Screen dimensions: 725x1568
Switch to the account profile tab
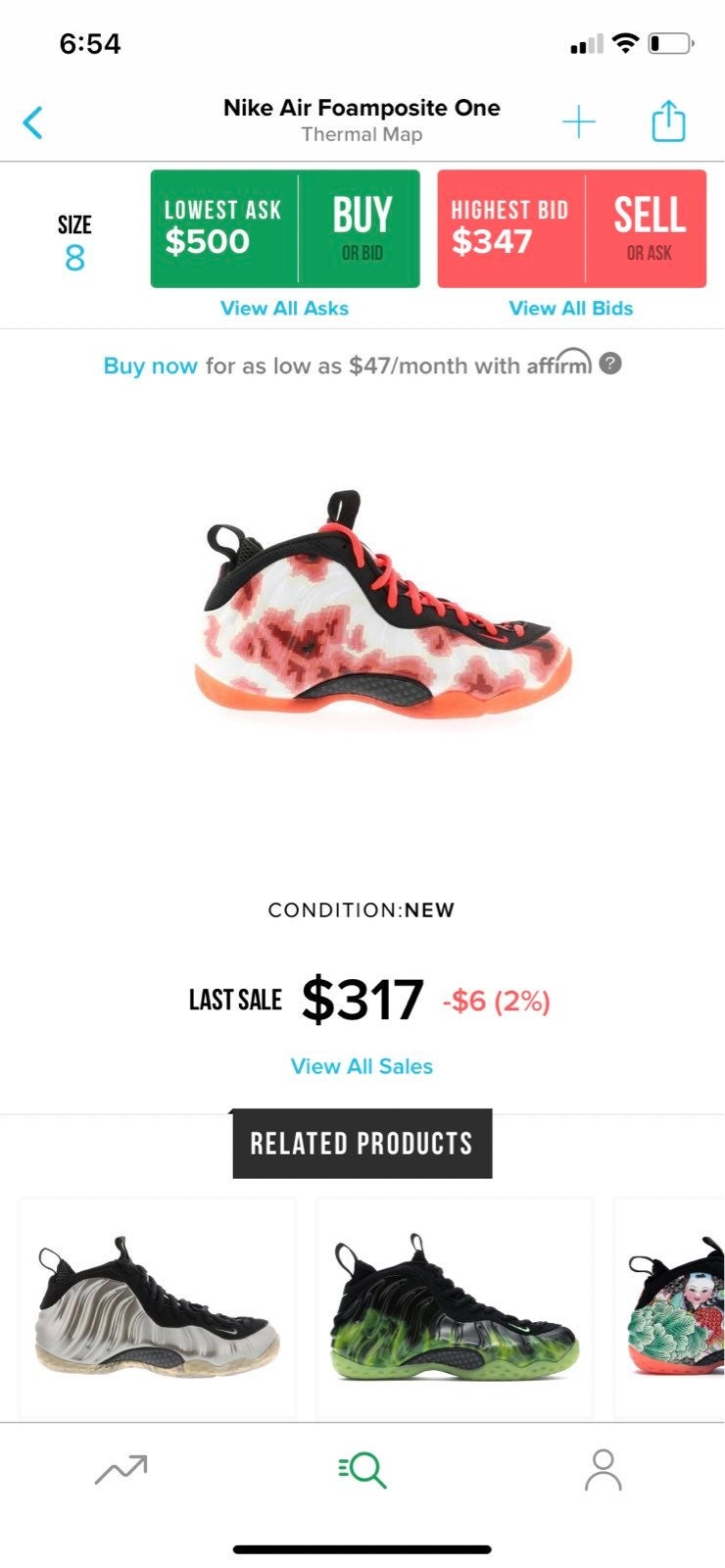(x=603, y=1470)
